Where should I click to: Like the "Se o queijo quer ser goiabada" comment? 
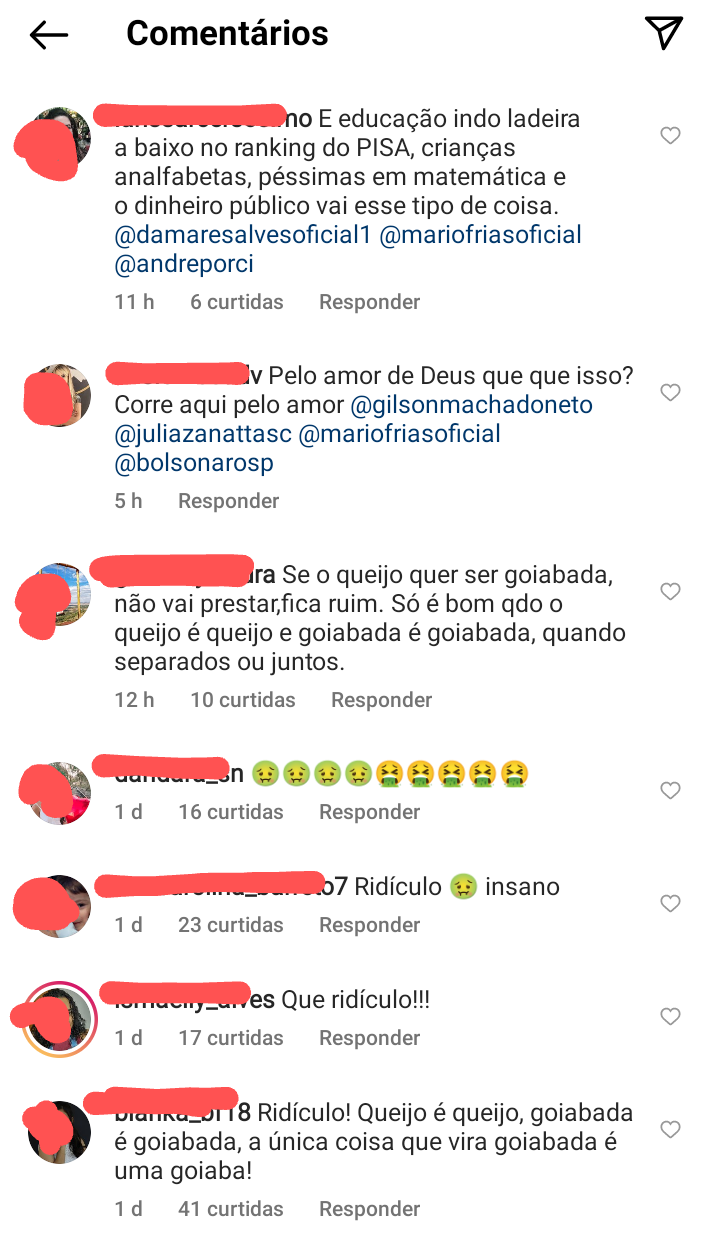pos(670,592)
